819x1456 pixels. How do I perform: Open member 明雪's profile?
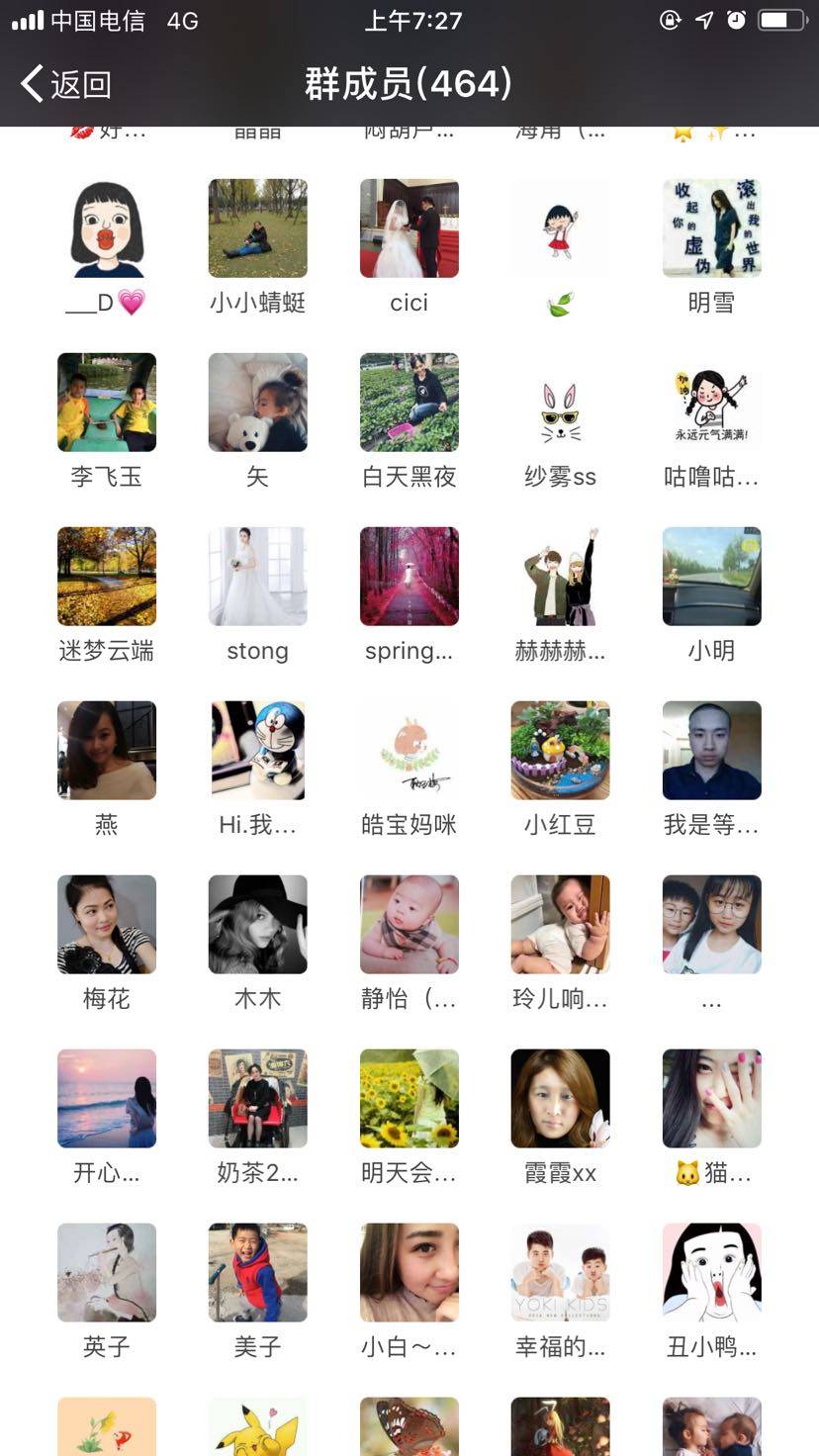coord(711,228)
